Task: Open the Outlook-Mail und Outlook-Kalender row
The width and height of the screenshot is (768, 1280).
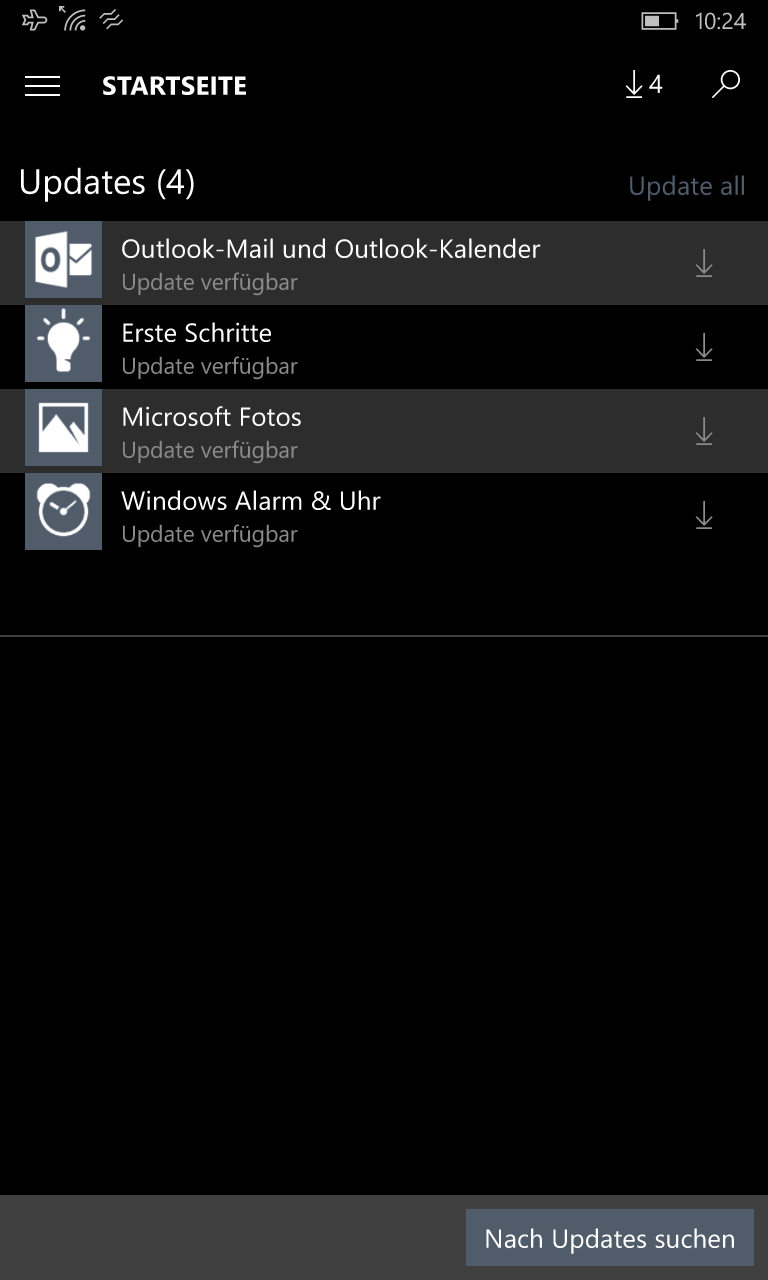Action: 384,263
